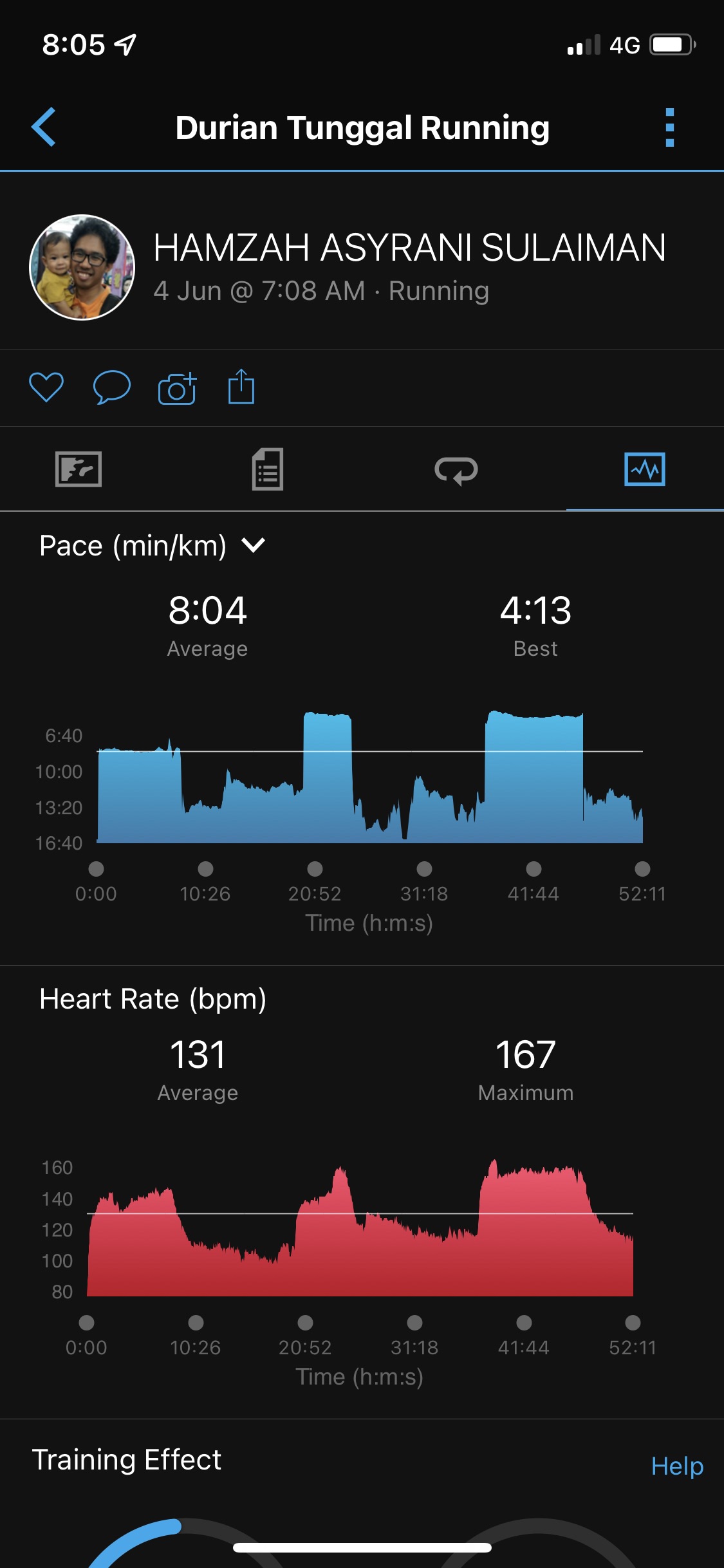Viewport: 724px width, 1568px height.
Task: Select the charts tab
Action: [644, 469]
